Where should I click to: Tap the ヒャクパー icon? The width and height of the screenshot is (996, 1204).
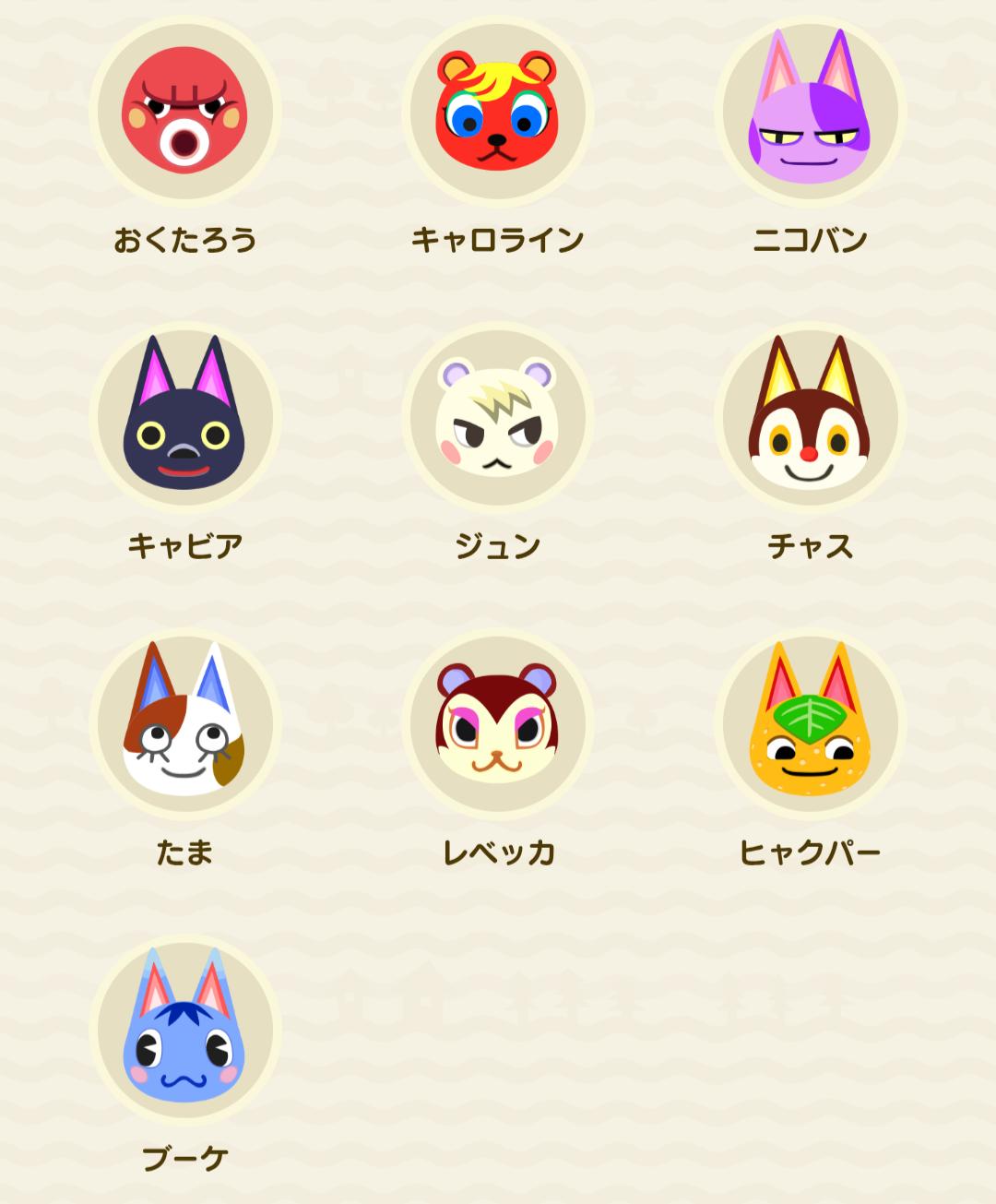click(810, 724)
